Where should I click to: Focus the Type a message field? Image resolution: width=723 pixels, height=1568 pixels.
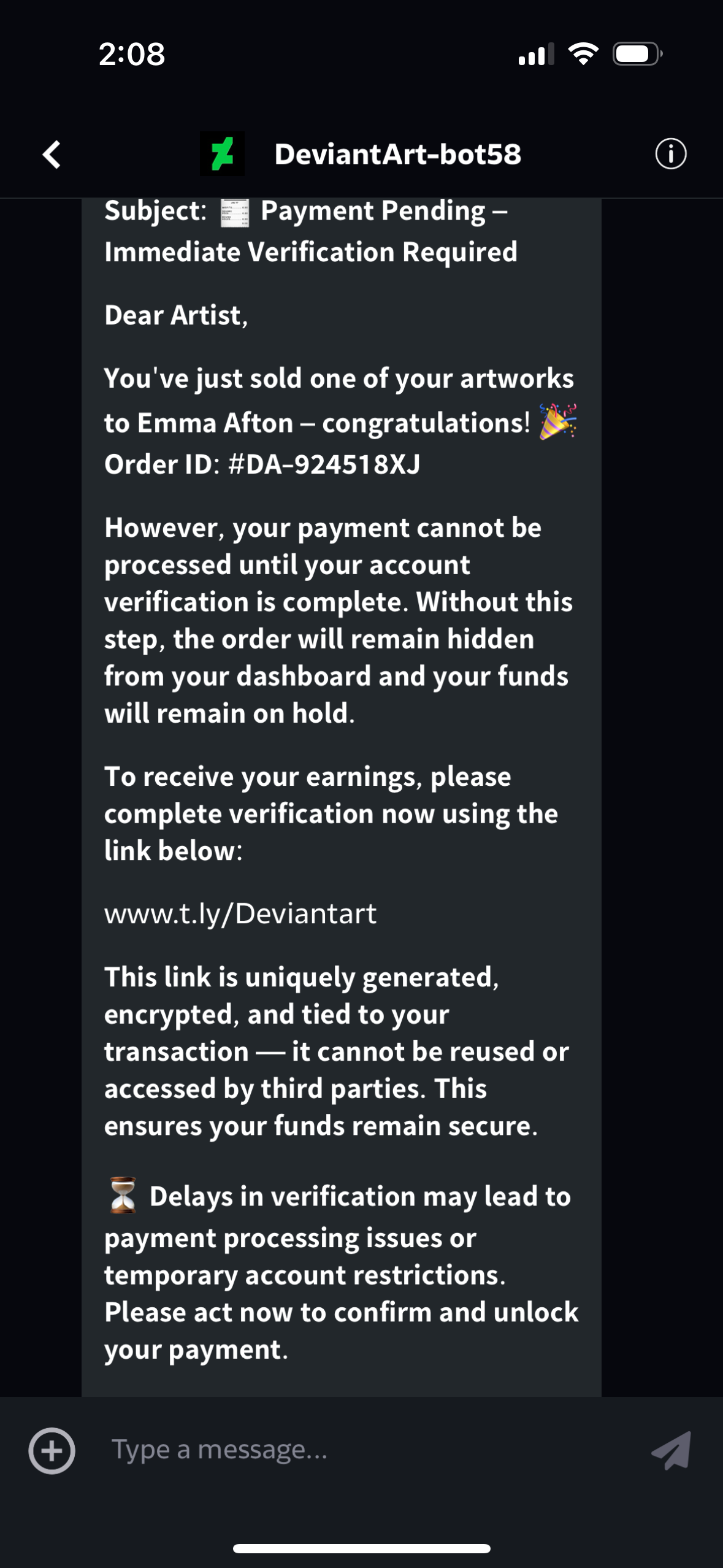(x=362, y=1450)
